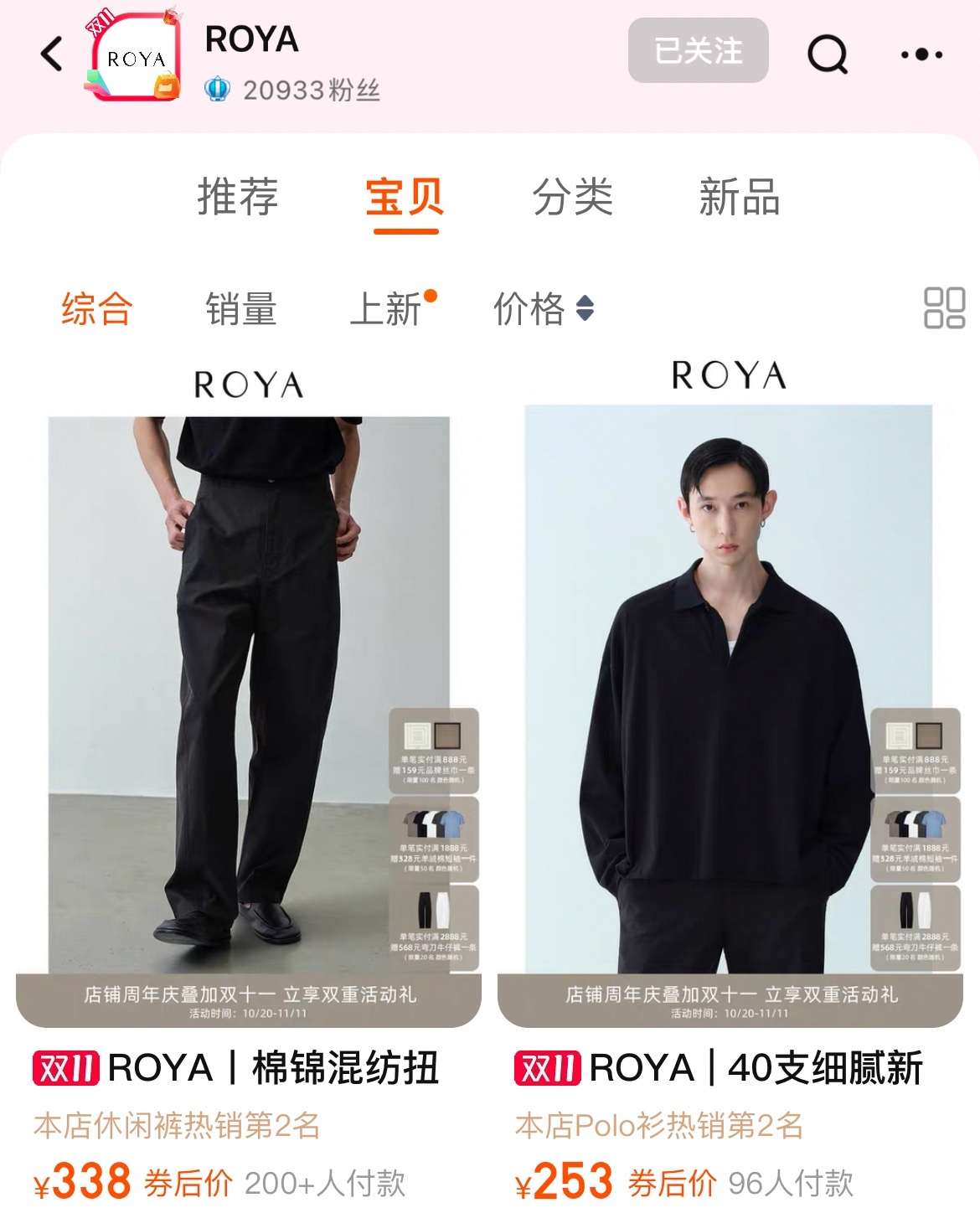The image size is (980, 1208).
Task: Switch to the 分类 tab
Action: 573,198
